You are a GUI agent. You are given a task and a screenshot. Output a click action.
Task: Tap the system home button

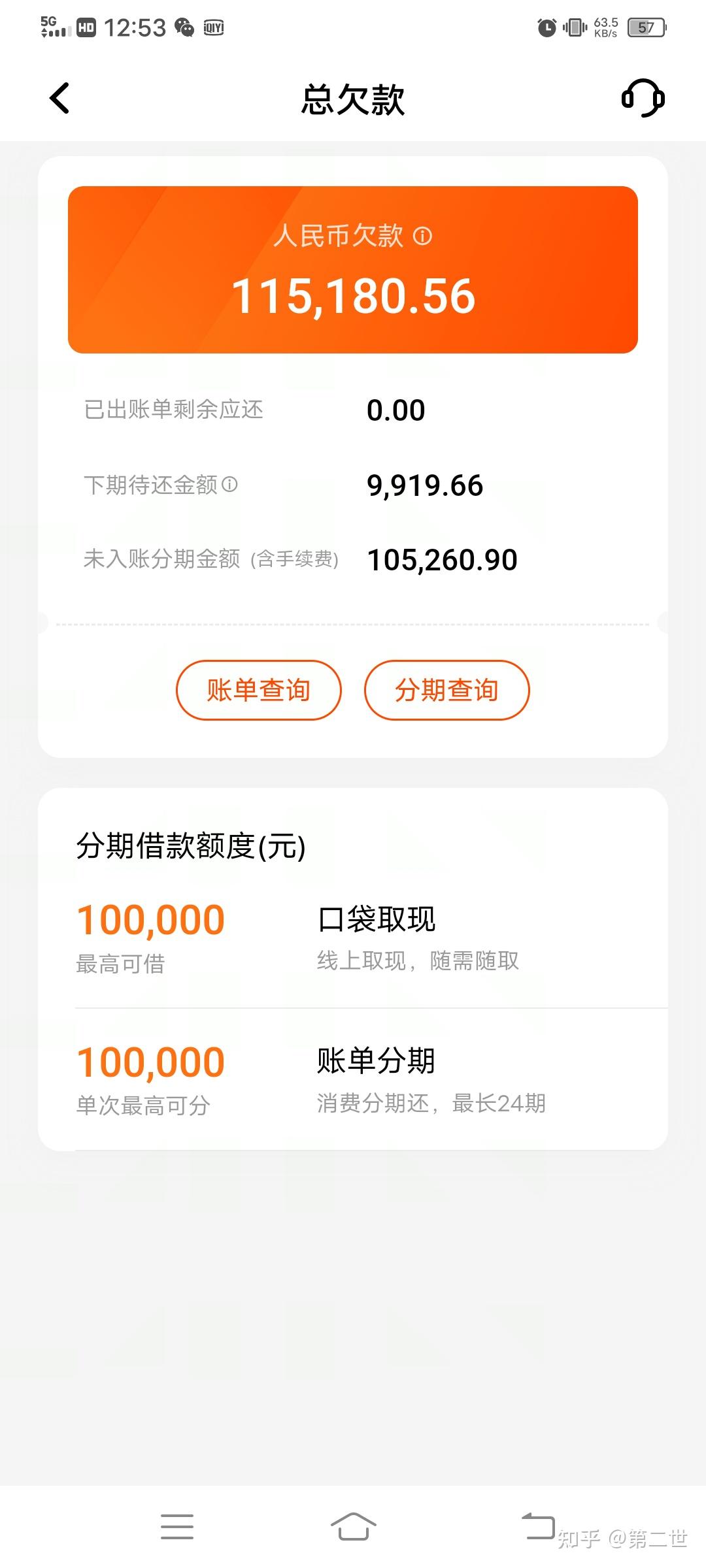click(x=353, y=1526)
